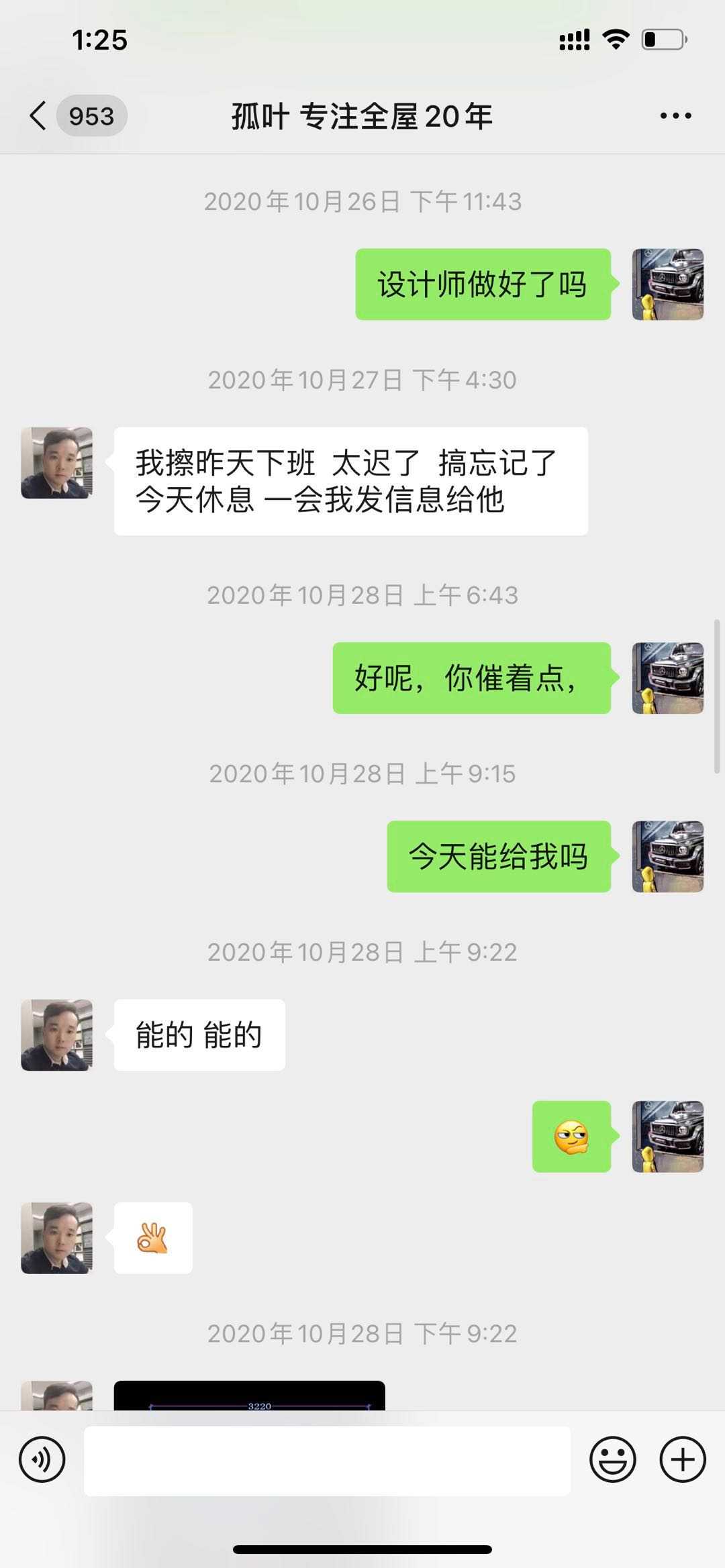This screenshot has height=1568, width=725.
Task: Open the plus attachment menu
Action: point(683,1459)
